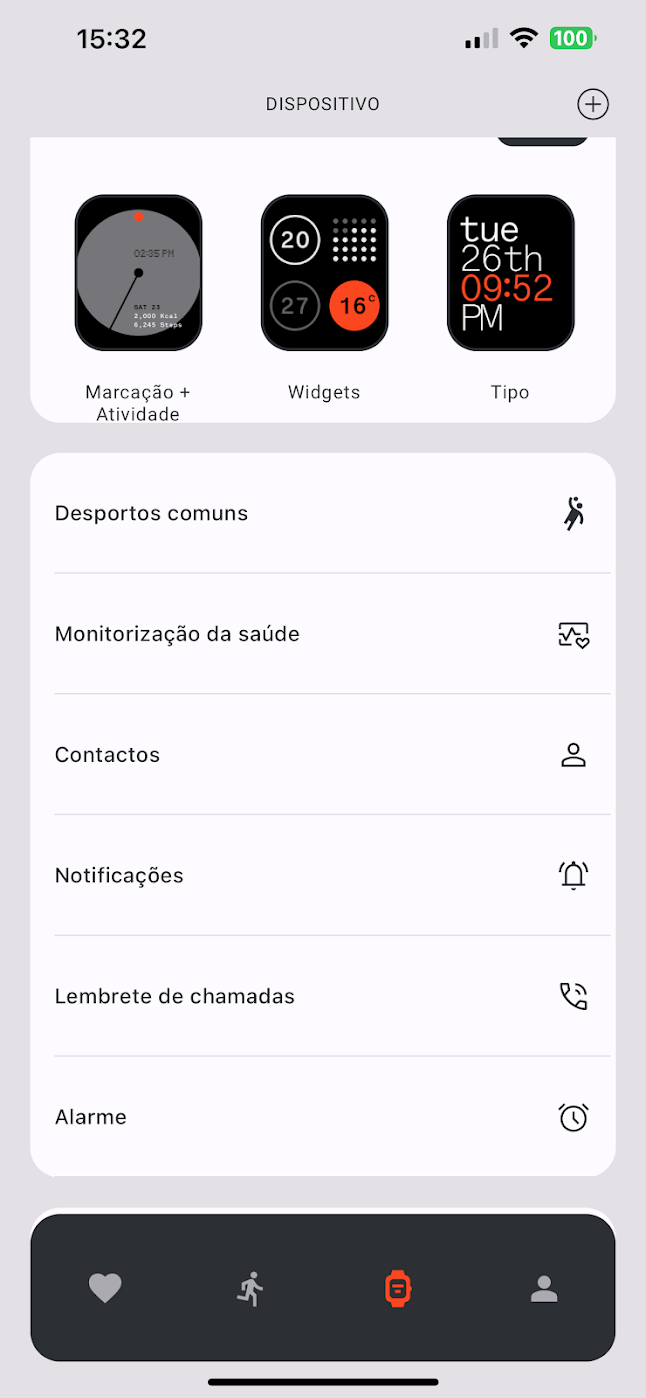Open Desportos comuns settings
The image size is (646, 1398).
[x=322, y=514]
